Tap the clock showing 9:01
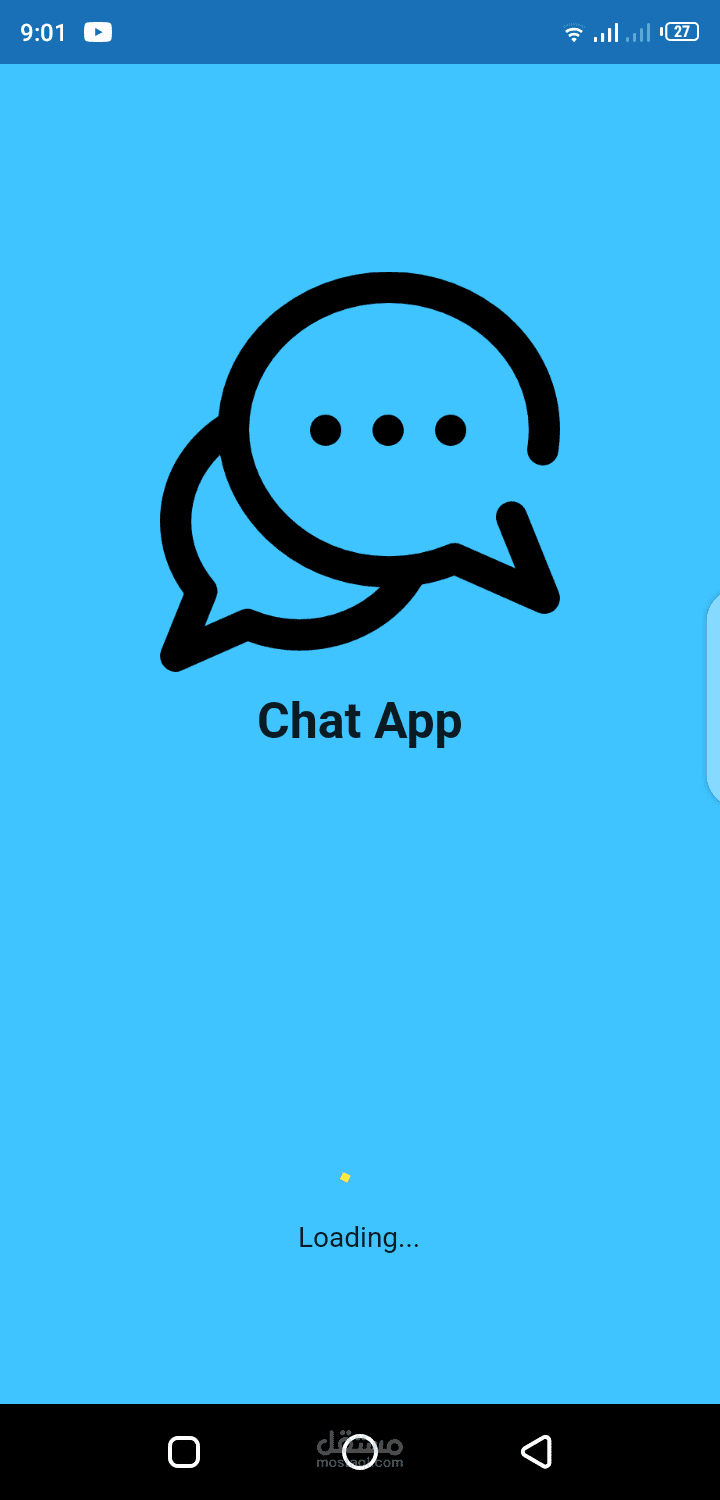 coord(42,32)
